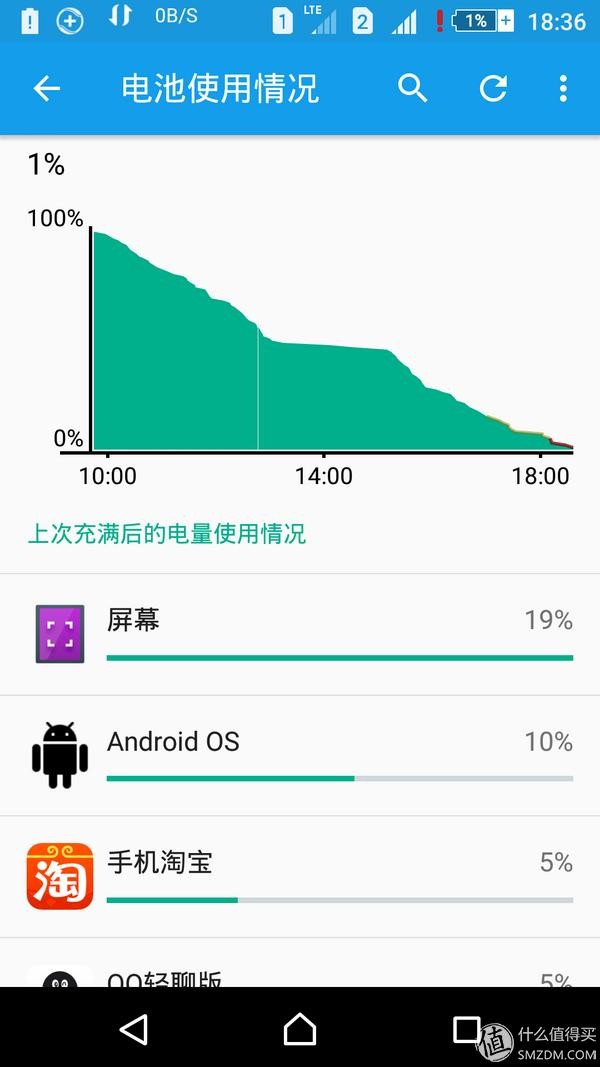Open 屏幕 battery usage details
The width and height of the screenshot is (600, 1067).
pyautogui.click(x=300, y=635)
